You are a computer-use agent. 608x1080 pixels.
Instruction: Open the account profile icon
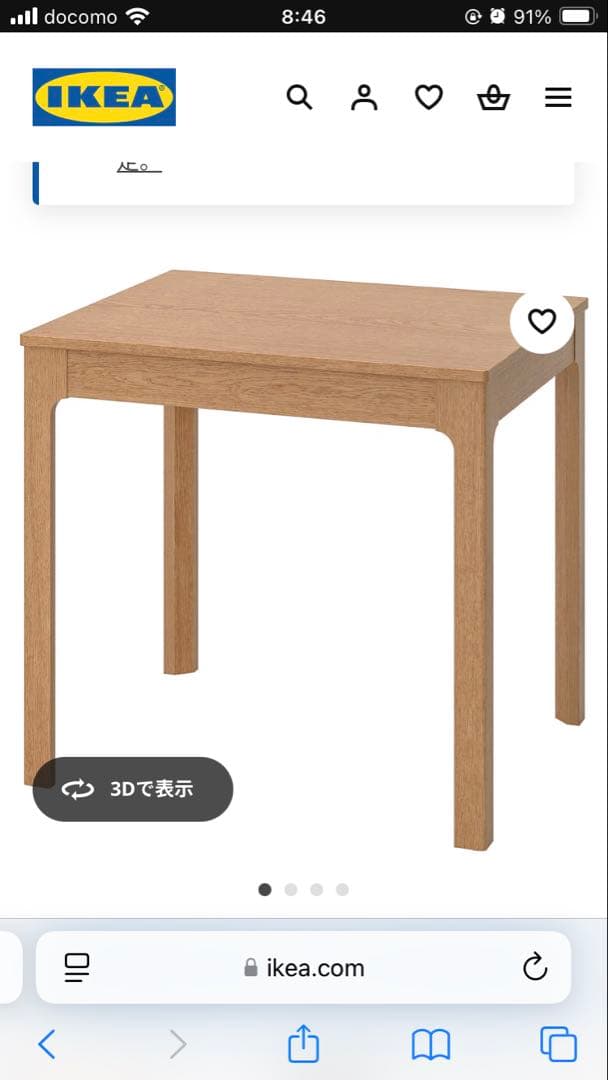pos(364,97)
